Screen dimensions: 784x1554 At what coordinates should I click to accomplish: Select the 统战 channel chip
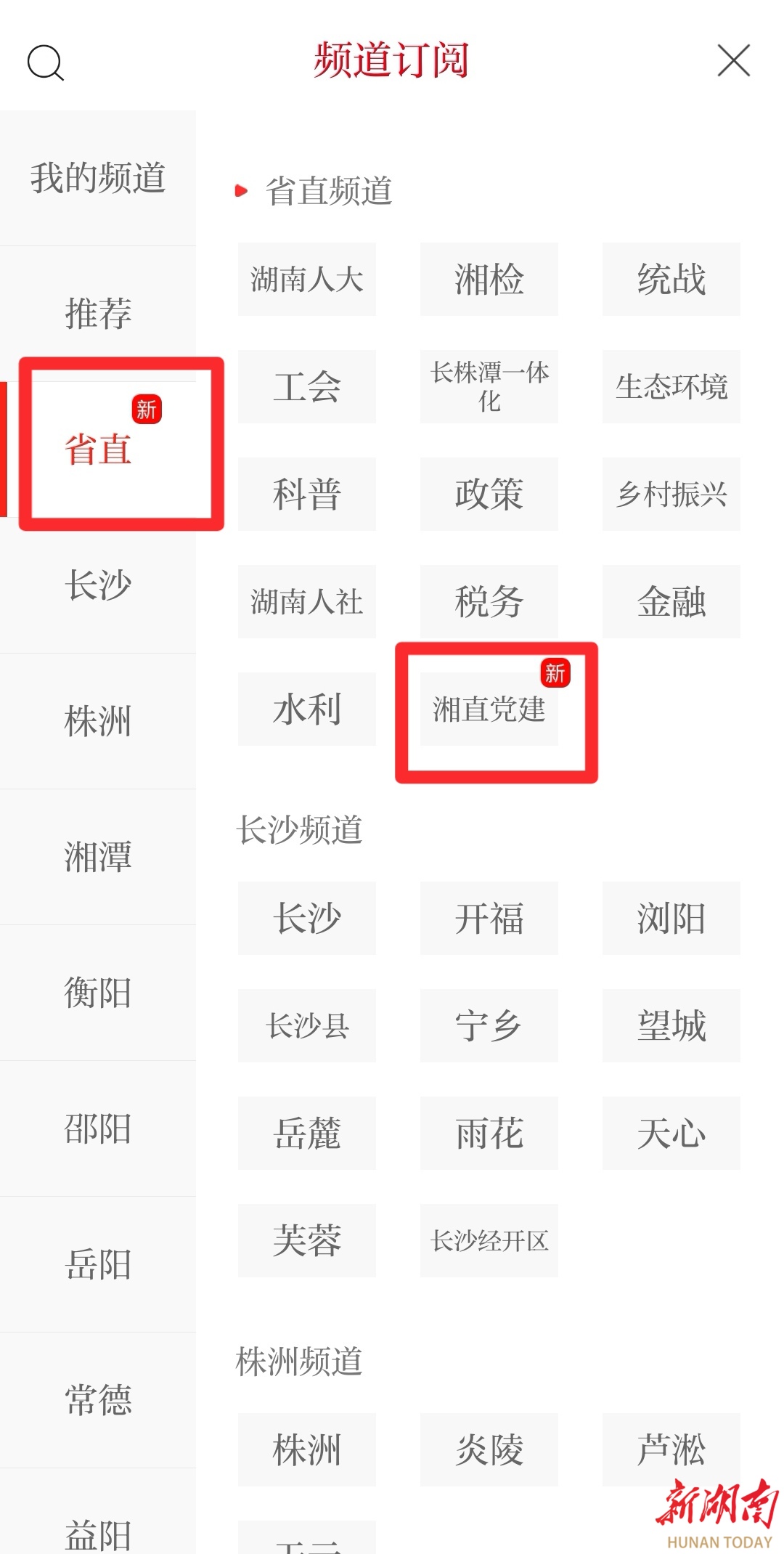point(671,279)
